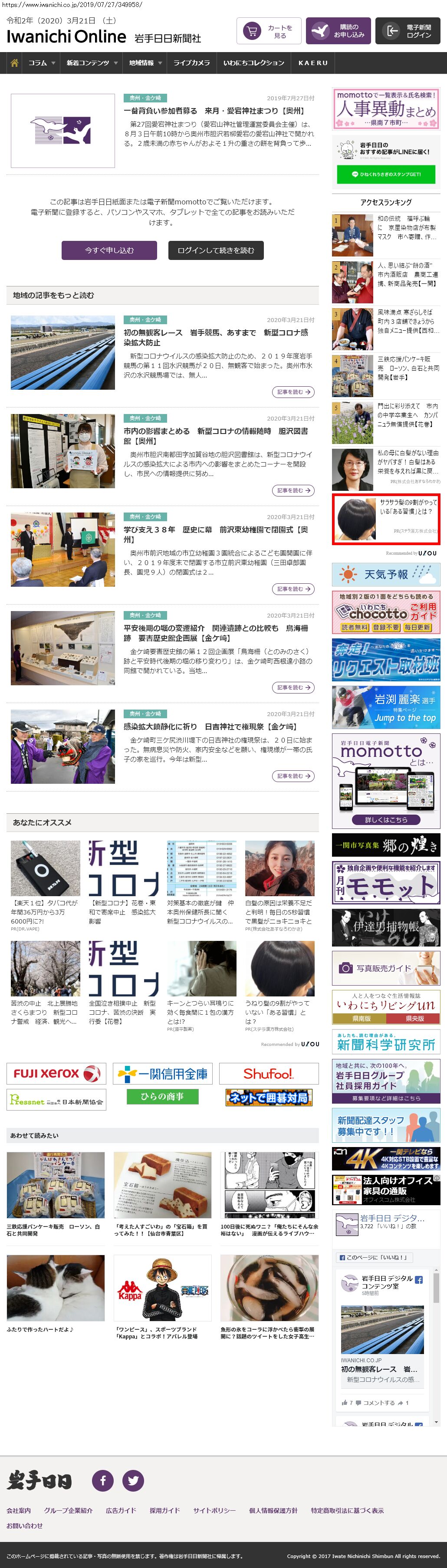Tap ログインして続きを読む button

(x=216, y=250)
